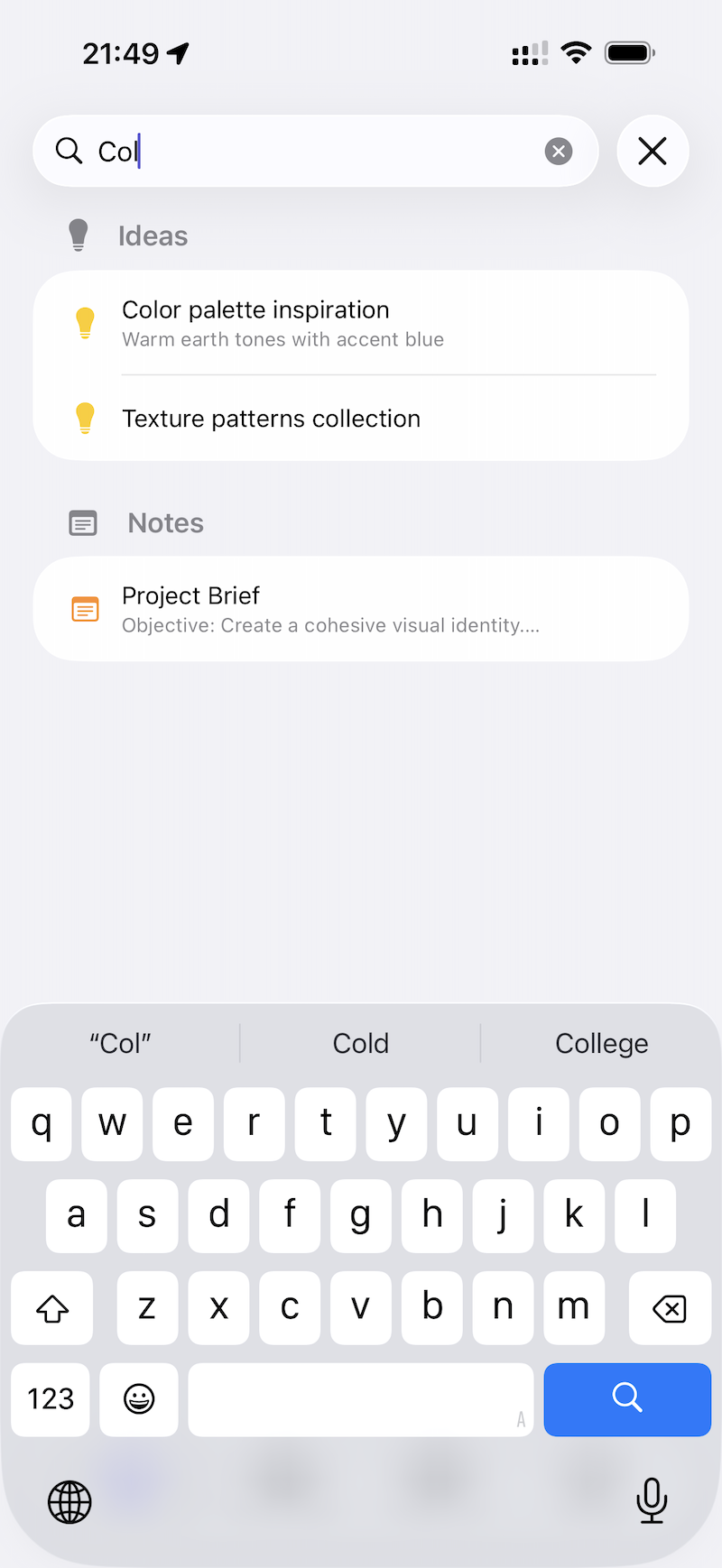Clear the search text with the circled x
Image resolution: width=722 pixels, height=1568 pixels.
pyautogui.click(x=558, y=151)
